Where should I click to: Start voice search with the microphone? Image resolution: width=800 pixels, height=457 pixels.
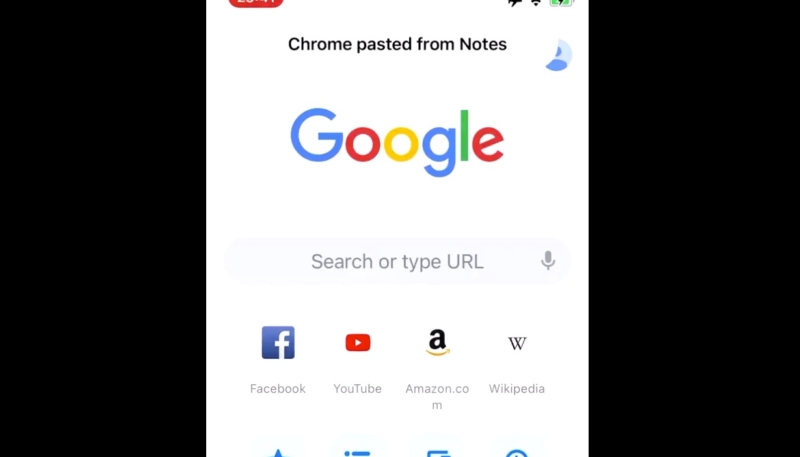pos(548,261)
